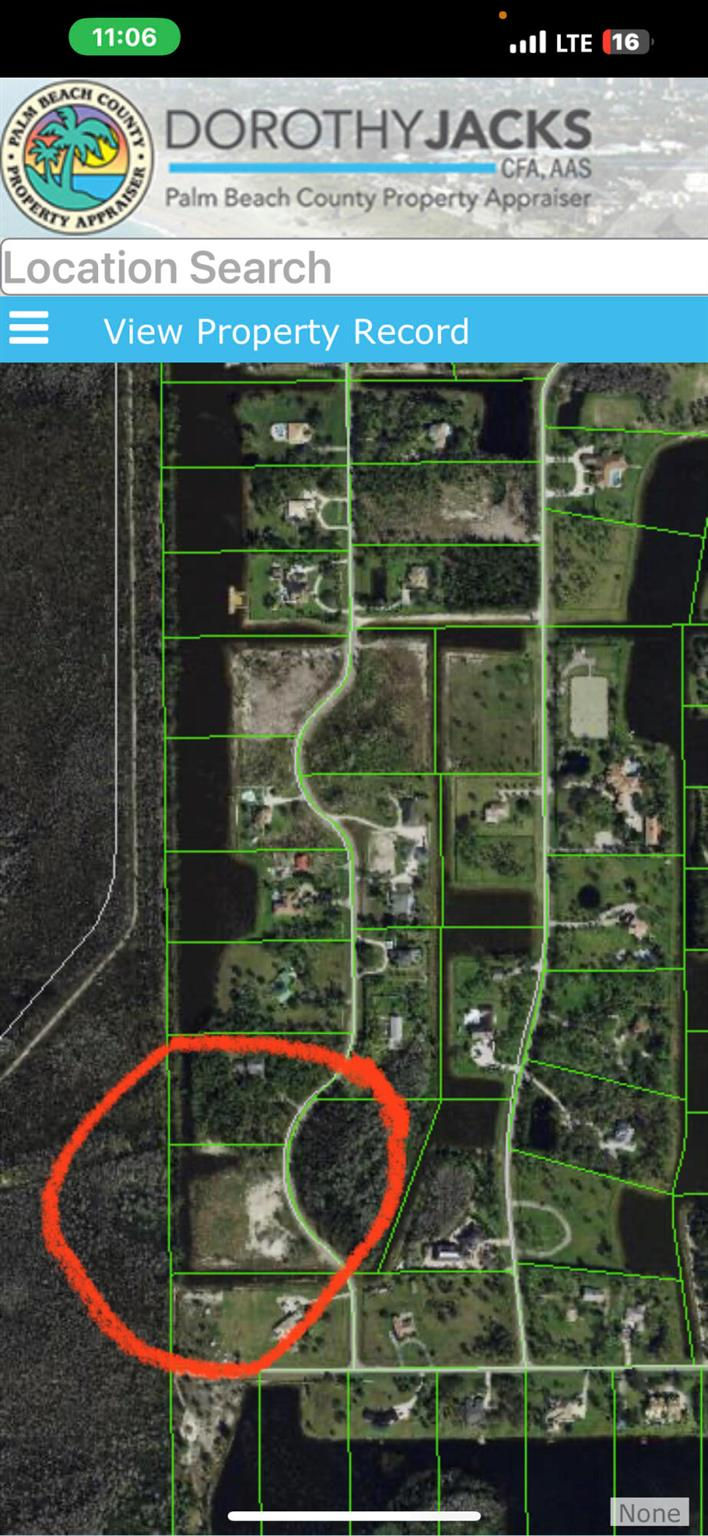Image resolution: width=708 pixels, height=1536 pixels.
Task: Tap the None button on the map
Action: point(651,1513)
